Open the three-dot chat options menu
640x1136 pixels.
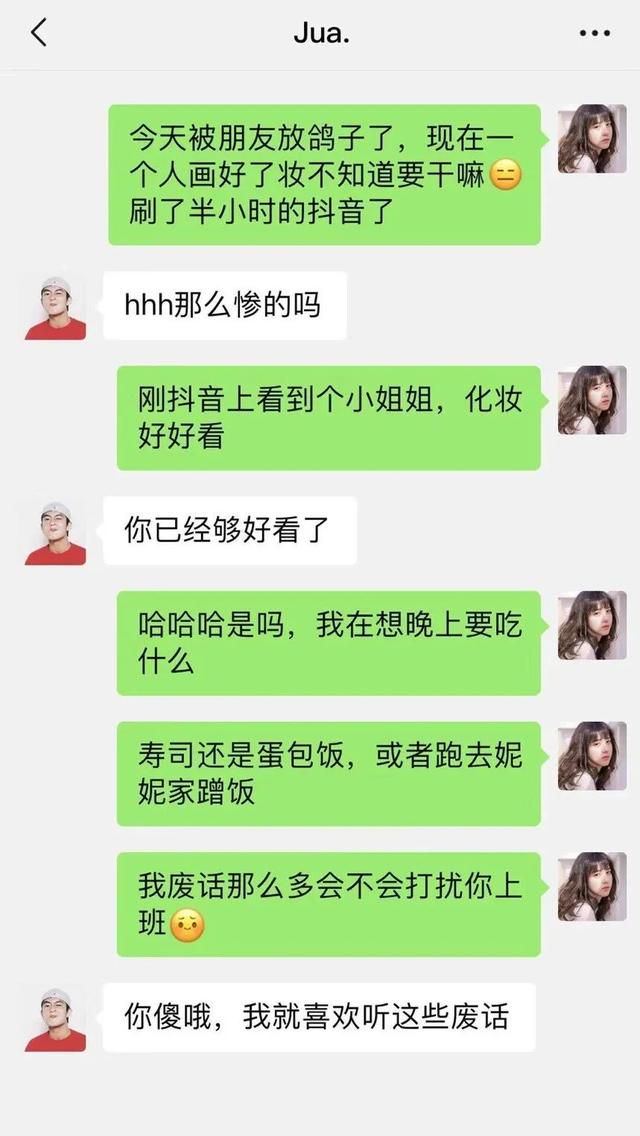tap(594, 33)
